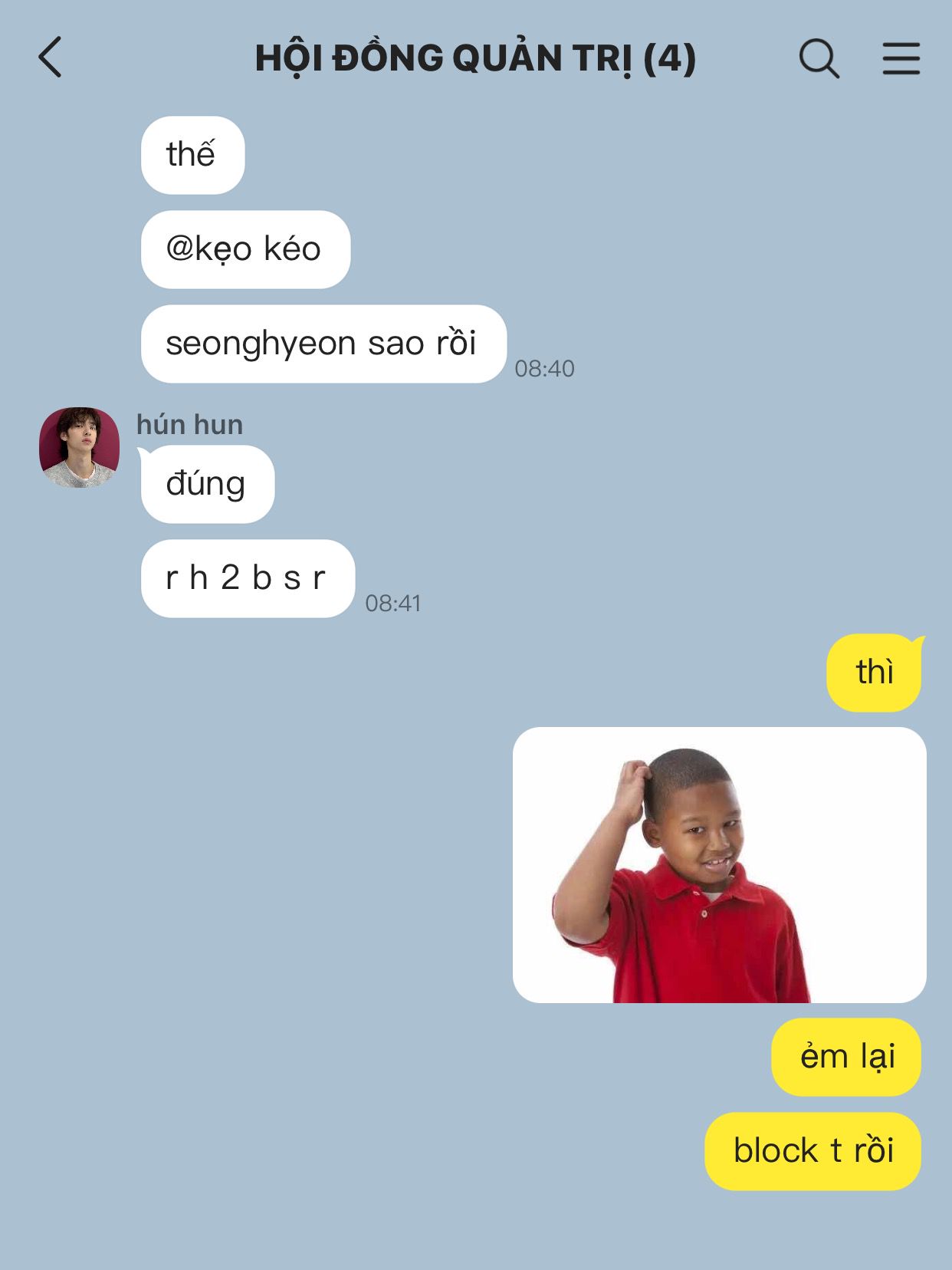The width and height of the screenshot is (952, 1270).
Task: Open the sent image of the boy
Action: click(719, 864)
